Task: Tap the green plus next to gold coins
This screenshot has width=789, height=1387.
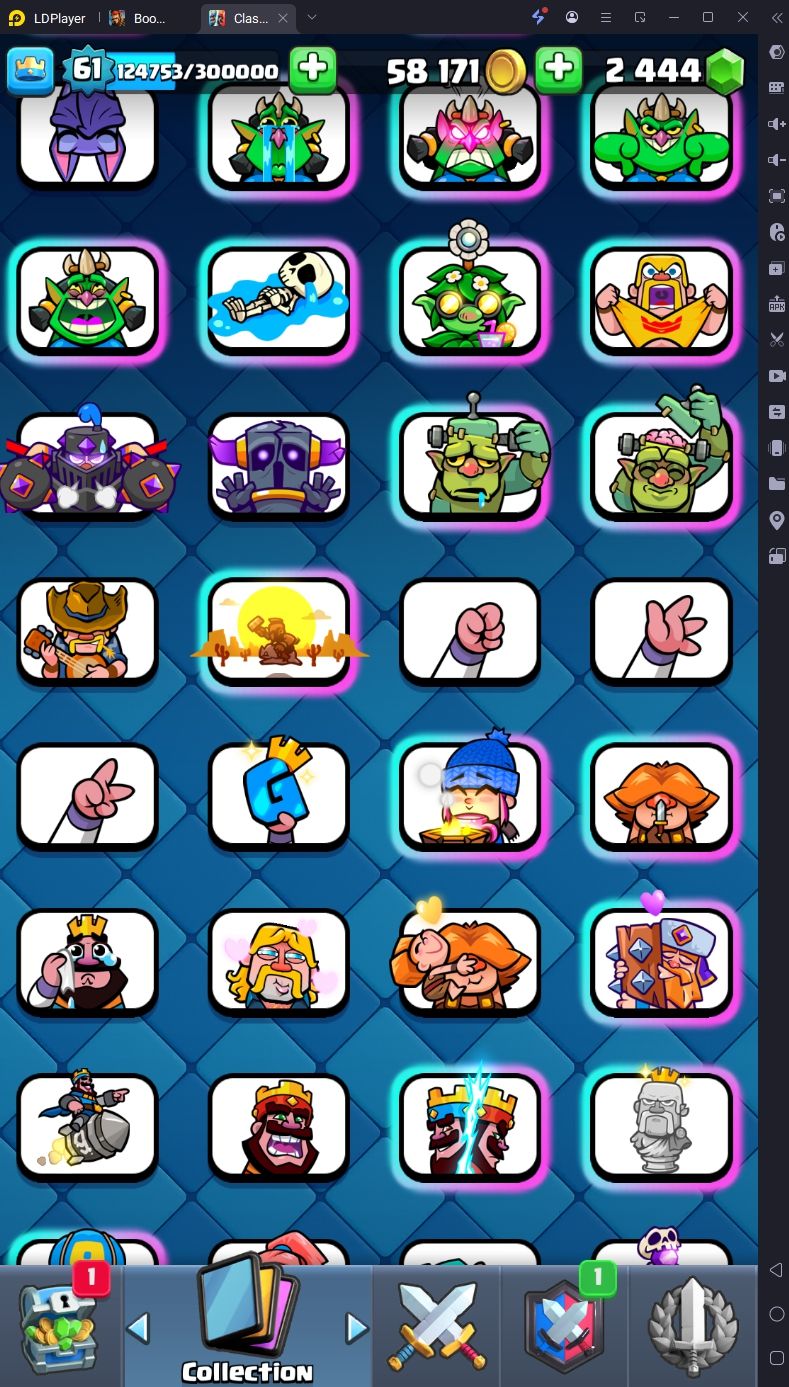Action: click(558, 70)
